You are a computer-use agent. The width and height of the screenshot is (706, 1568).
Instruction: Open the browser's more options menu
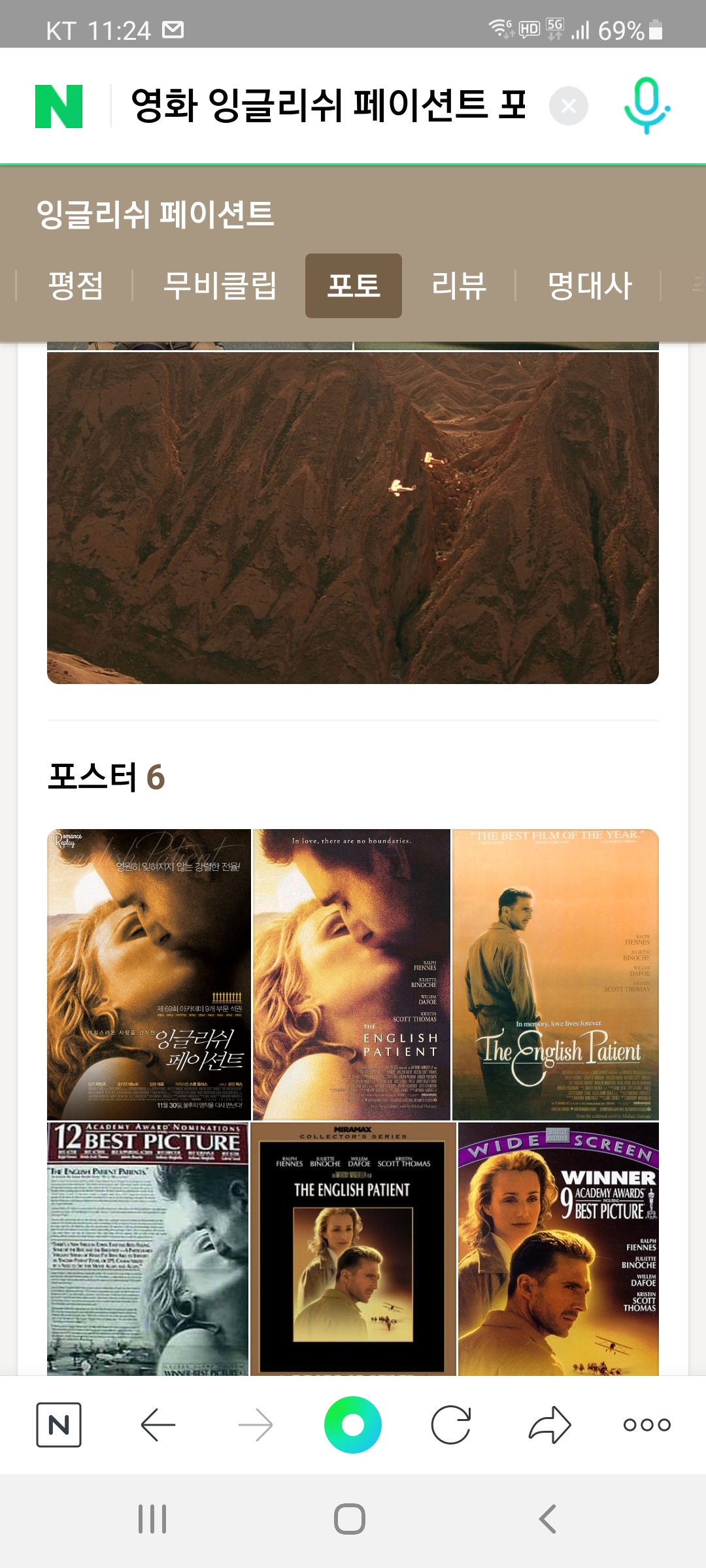pyautogui.click(x=647, y=1425)
